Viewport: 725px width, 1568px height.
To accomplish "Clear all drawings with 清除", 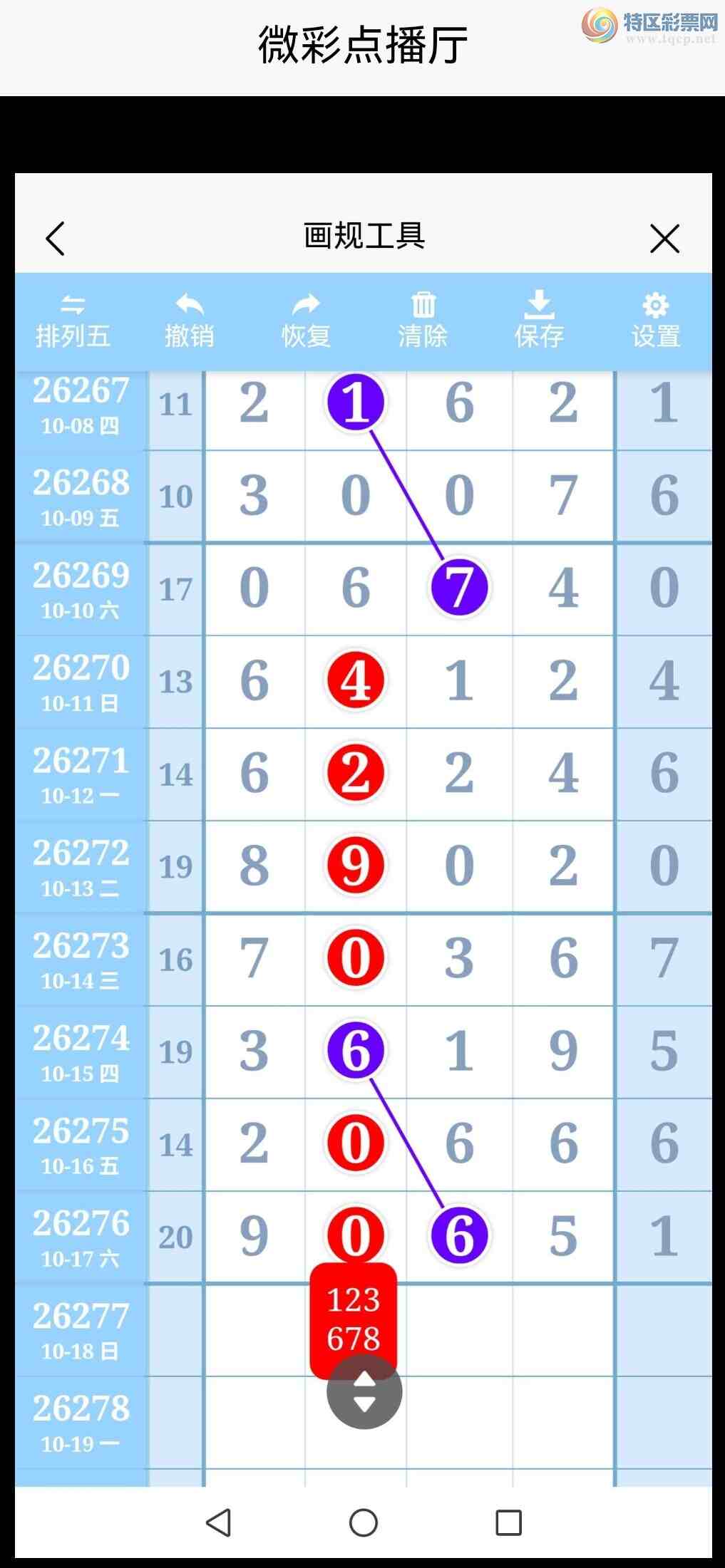I will (x=423, y=322).
